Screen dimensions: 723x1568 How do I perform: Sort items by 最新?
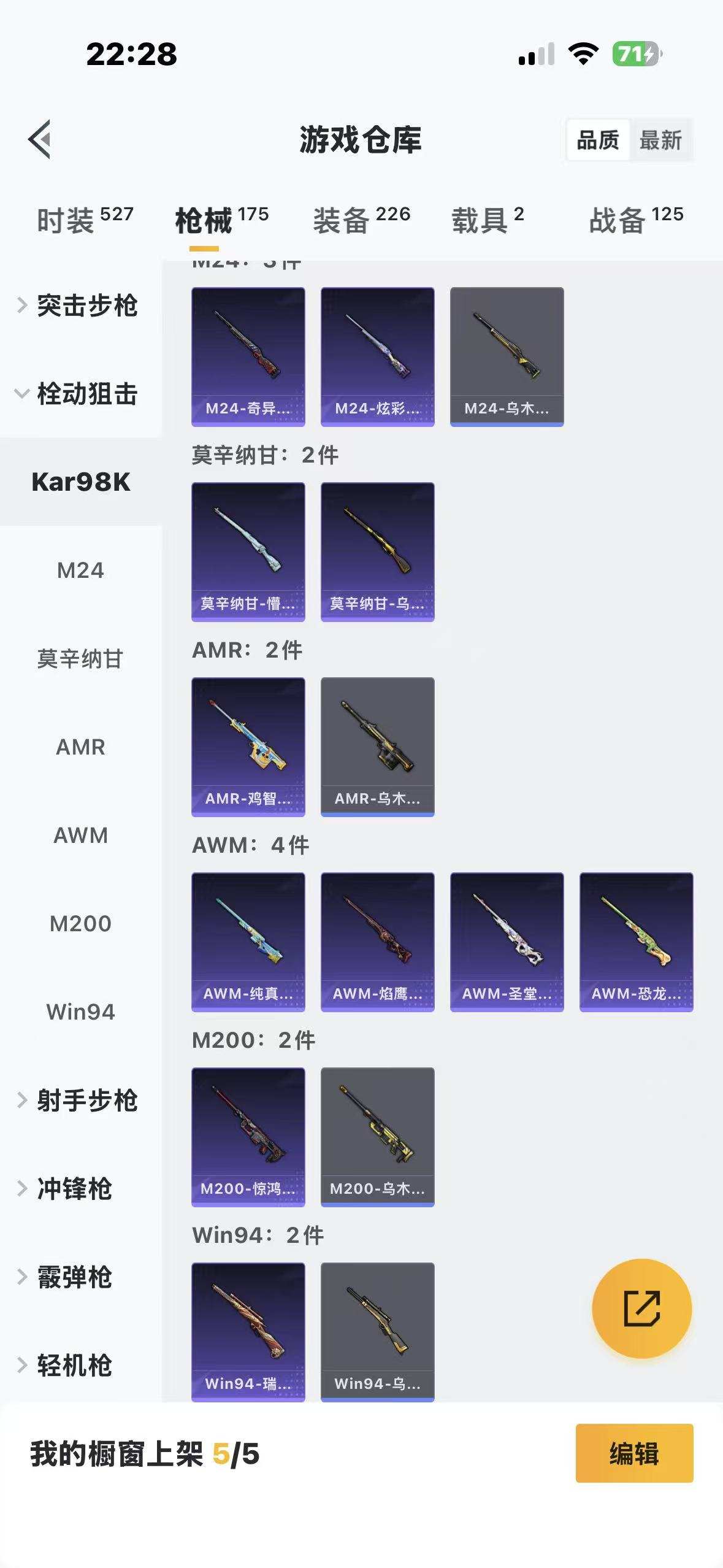click(660, 140)
